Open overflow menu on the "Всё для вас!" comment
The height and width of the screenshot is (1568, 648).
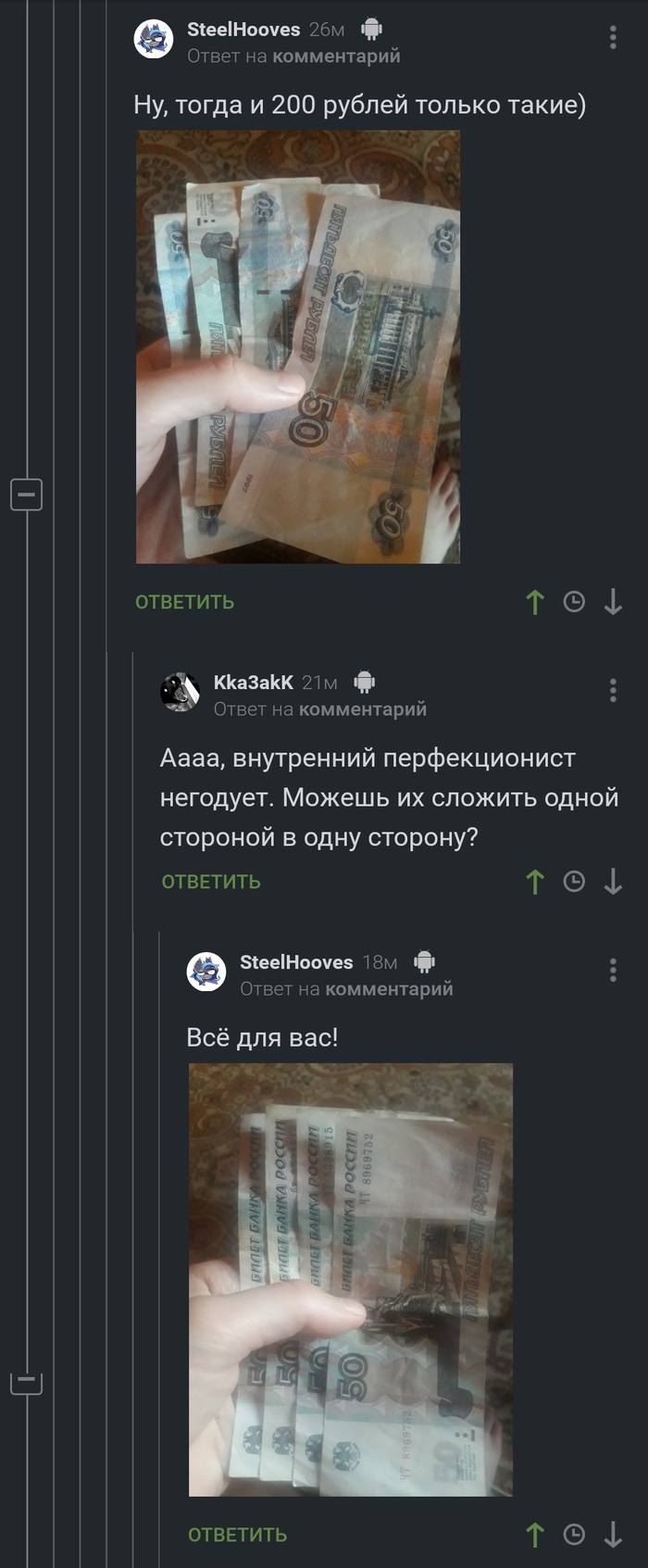tap(613, 970)
